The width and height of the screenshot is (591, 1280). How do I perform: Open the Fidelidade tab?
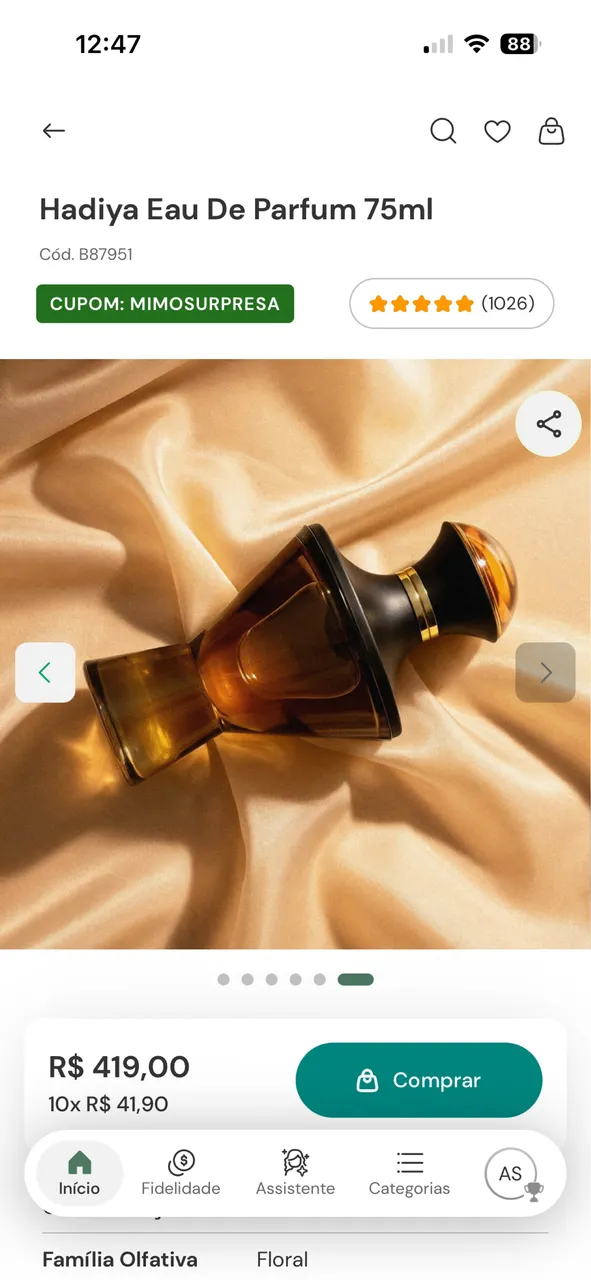181,1173
